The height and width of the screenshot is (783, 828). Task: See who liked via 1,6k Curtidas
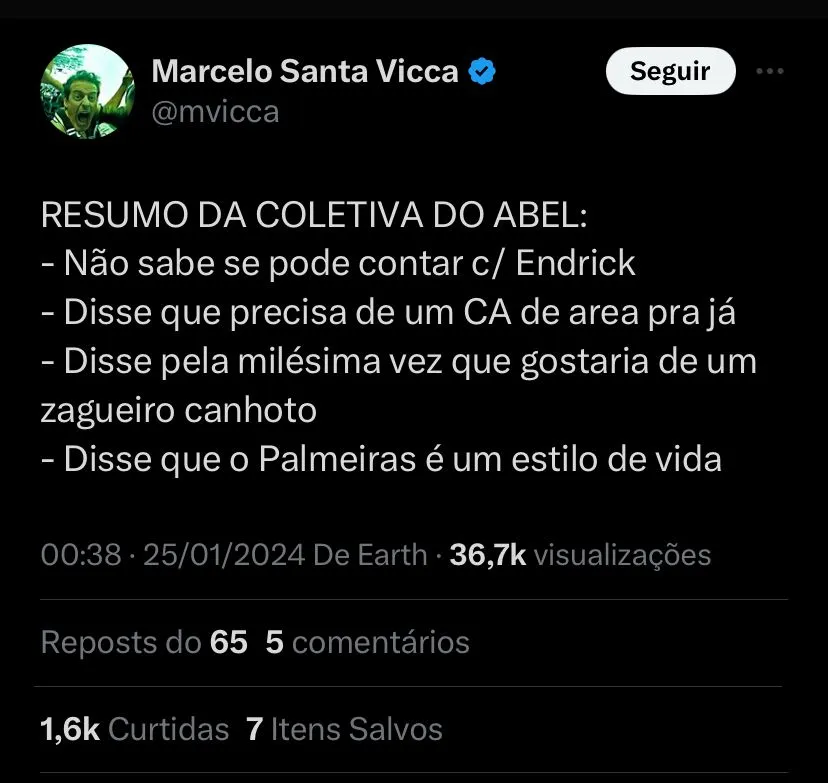tap(135, 729)
